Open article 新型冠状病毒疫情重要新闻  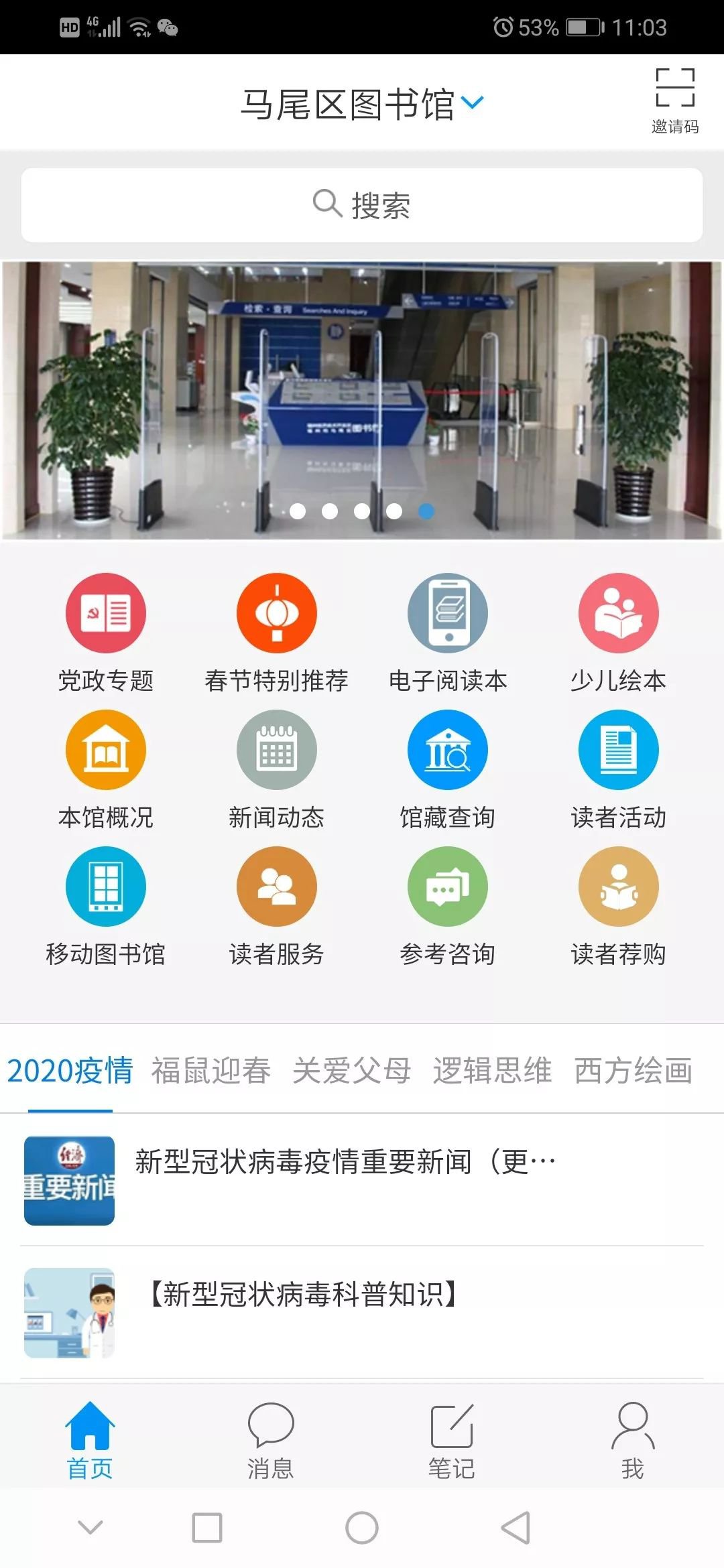coord(345,1162)
